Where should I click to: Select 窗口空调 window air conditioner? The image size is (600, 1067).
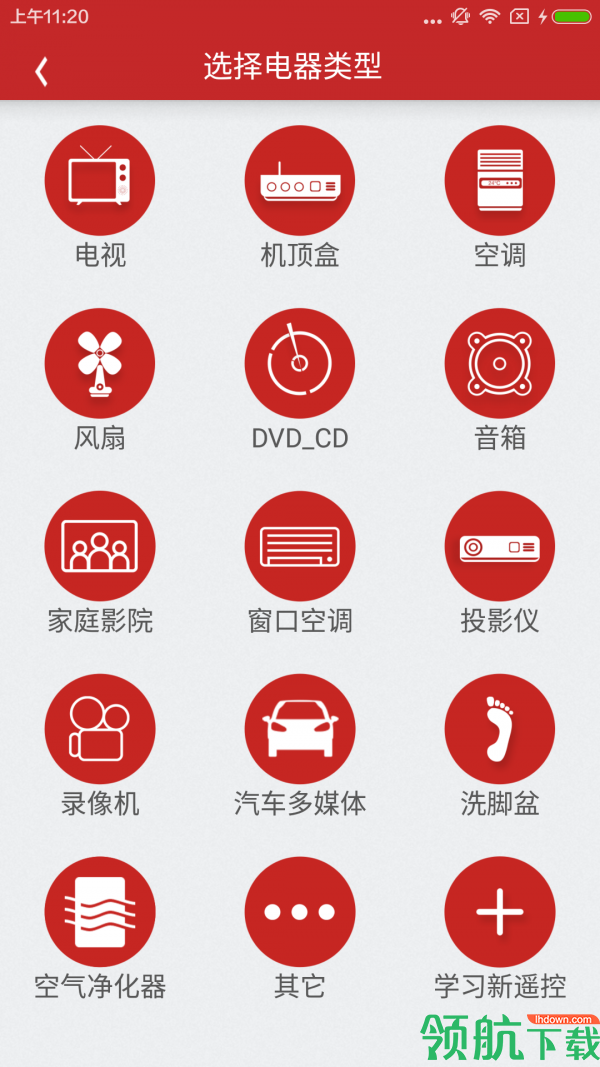point(300,546)
